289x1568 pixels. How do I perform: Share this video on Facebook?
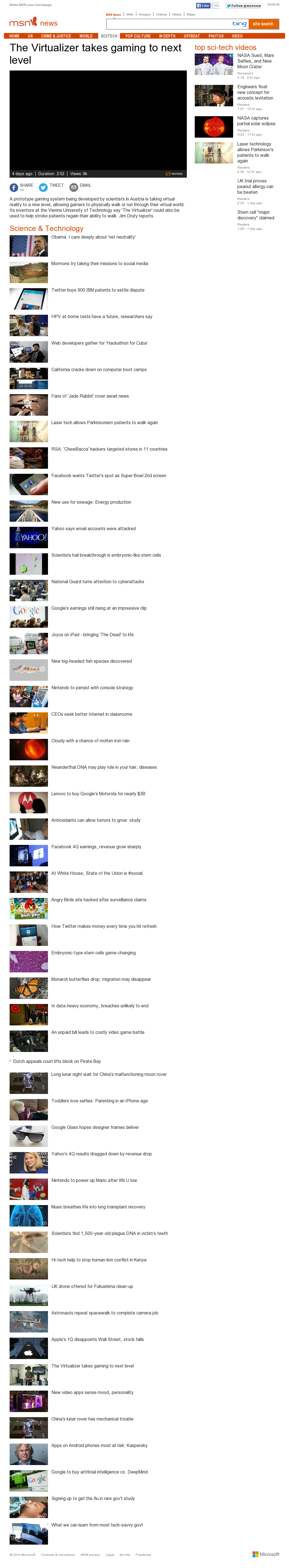coord(14,188)
